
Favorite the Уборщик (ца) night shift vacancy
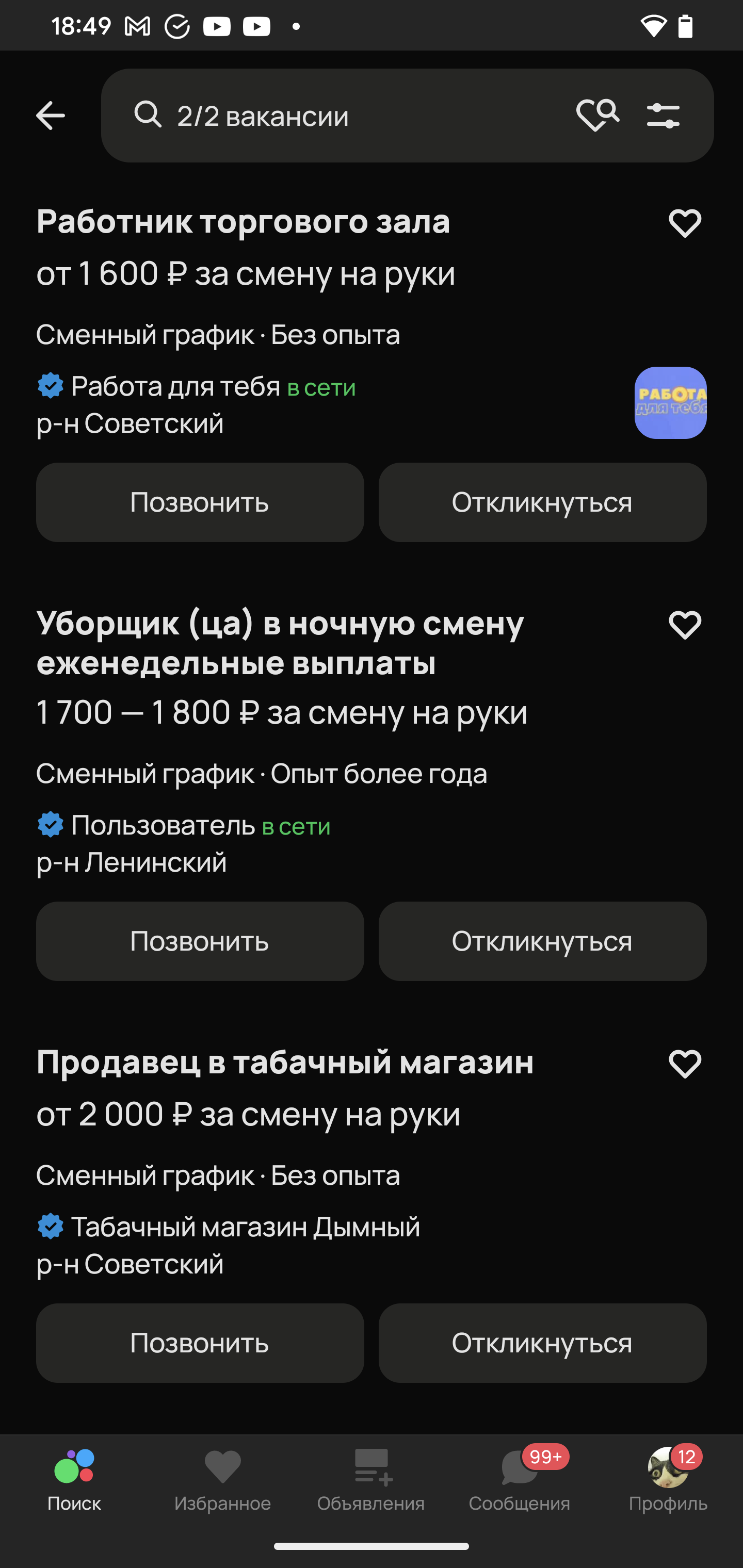click(685, 625)
